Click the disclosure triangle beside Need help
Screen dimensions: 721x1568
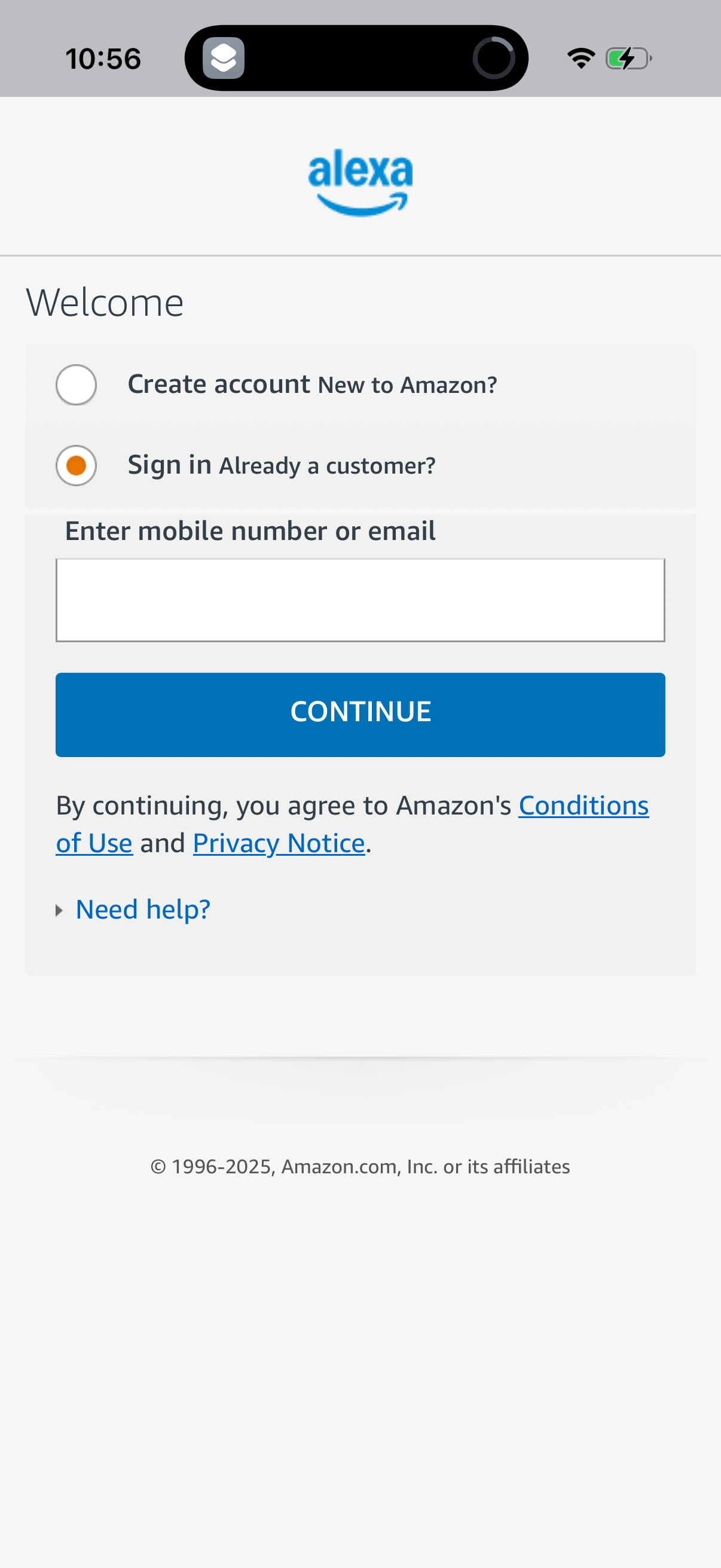click(x=60, y=910)
